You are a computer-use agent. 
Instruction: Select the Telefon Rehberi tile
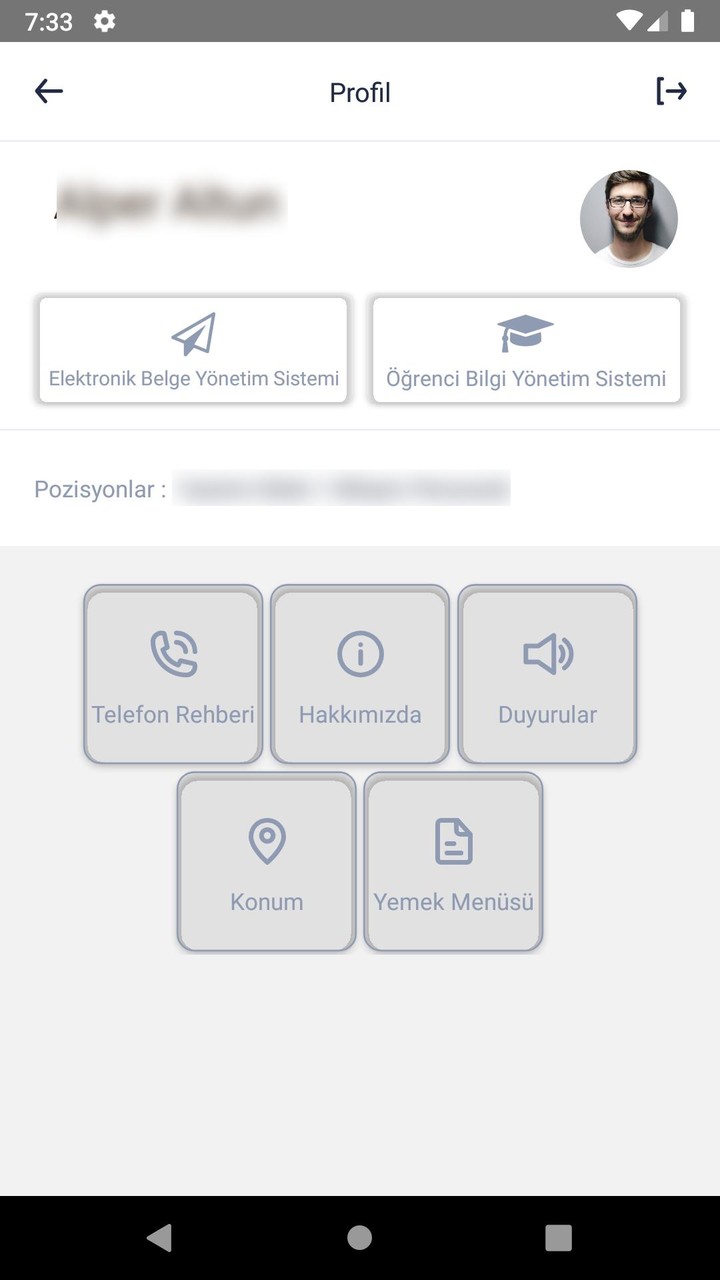coord(172,673)
